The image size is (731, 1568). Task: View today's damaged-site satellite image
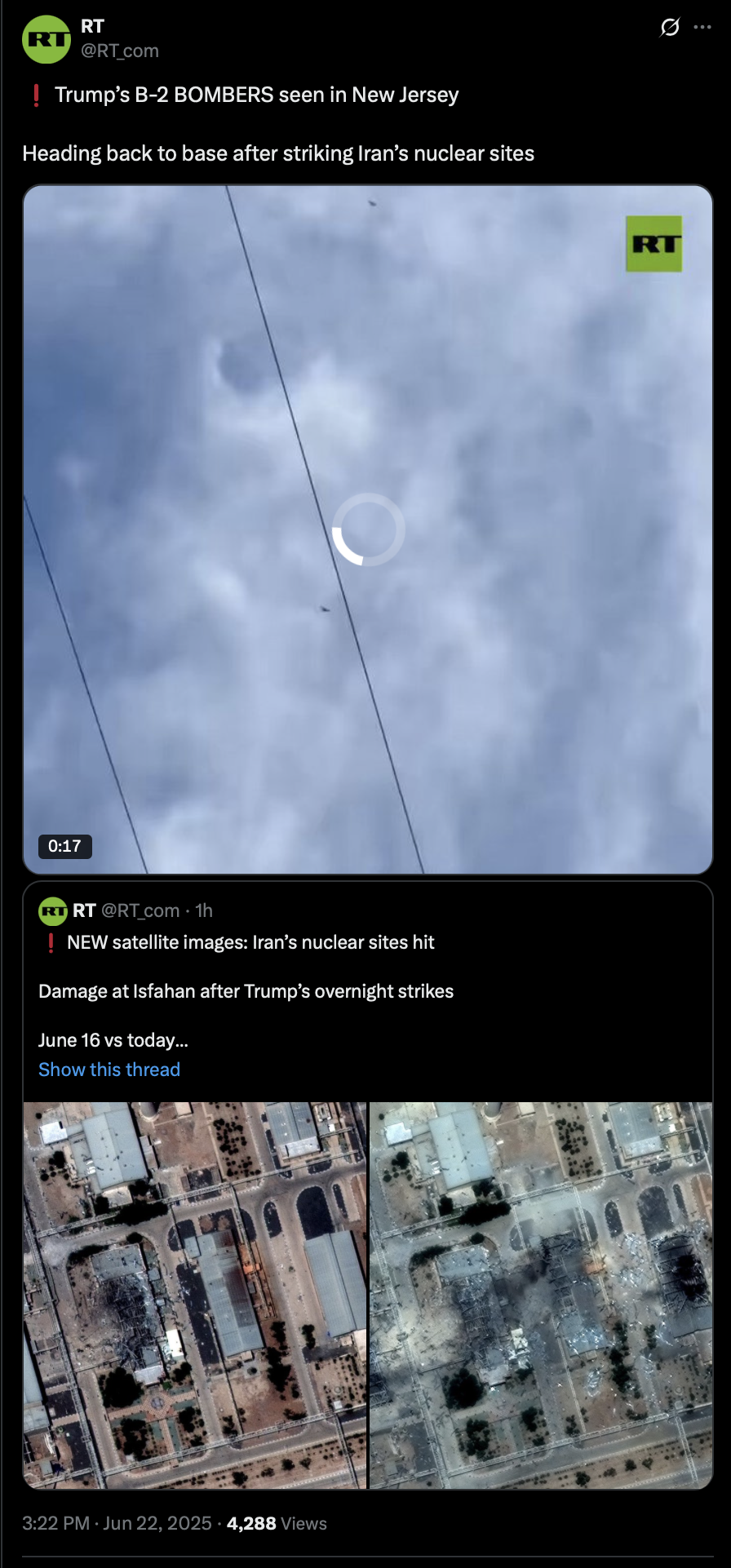point(541,1296)
